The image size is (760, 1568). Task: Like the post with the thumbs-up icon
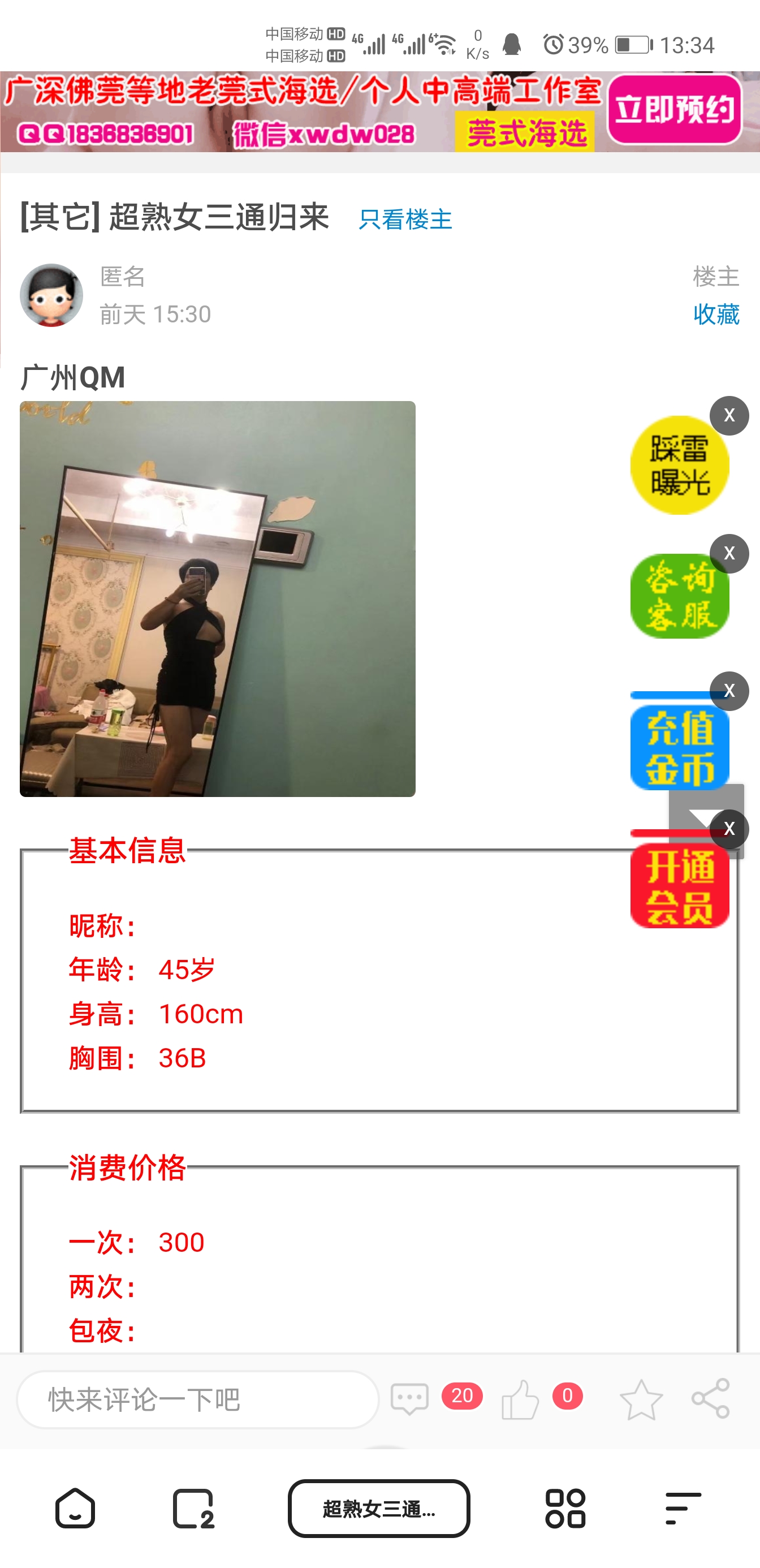520,1399
